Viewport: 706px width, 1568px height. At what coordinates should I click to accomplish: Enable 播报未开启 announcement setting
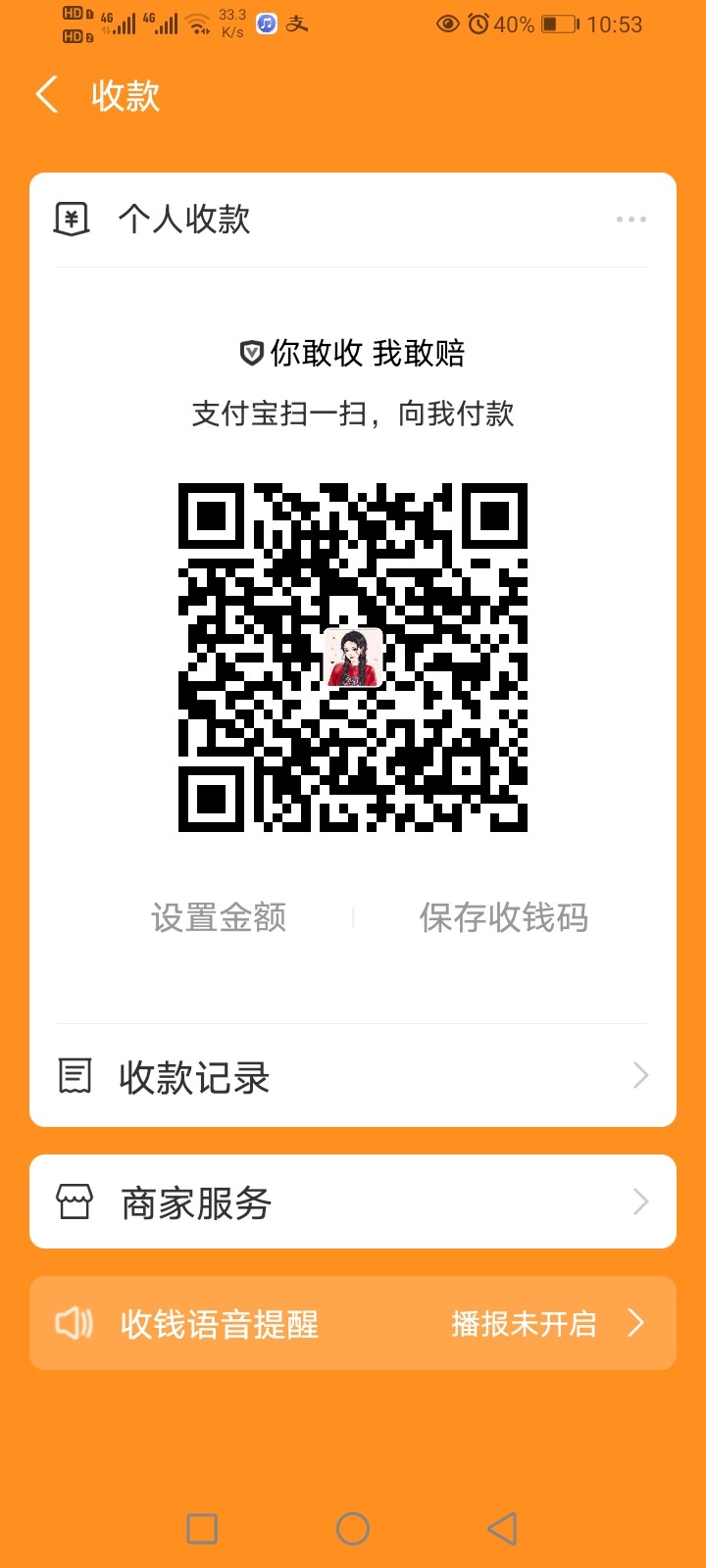(x=526, y=1323)
